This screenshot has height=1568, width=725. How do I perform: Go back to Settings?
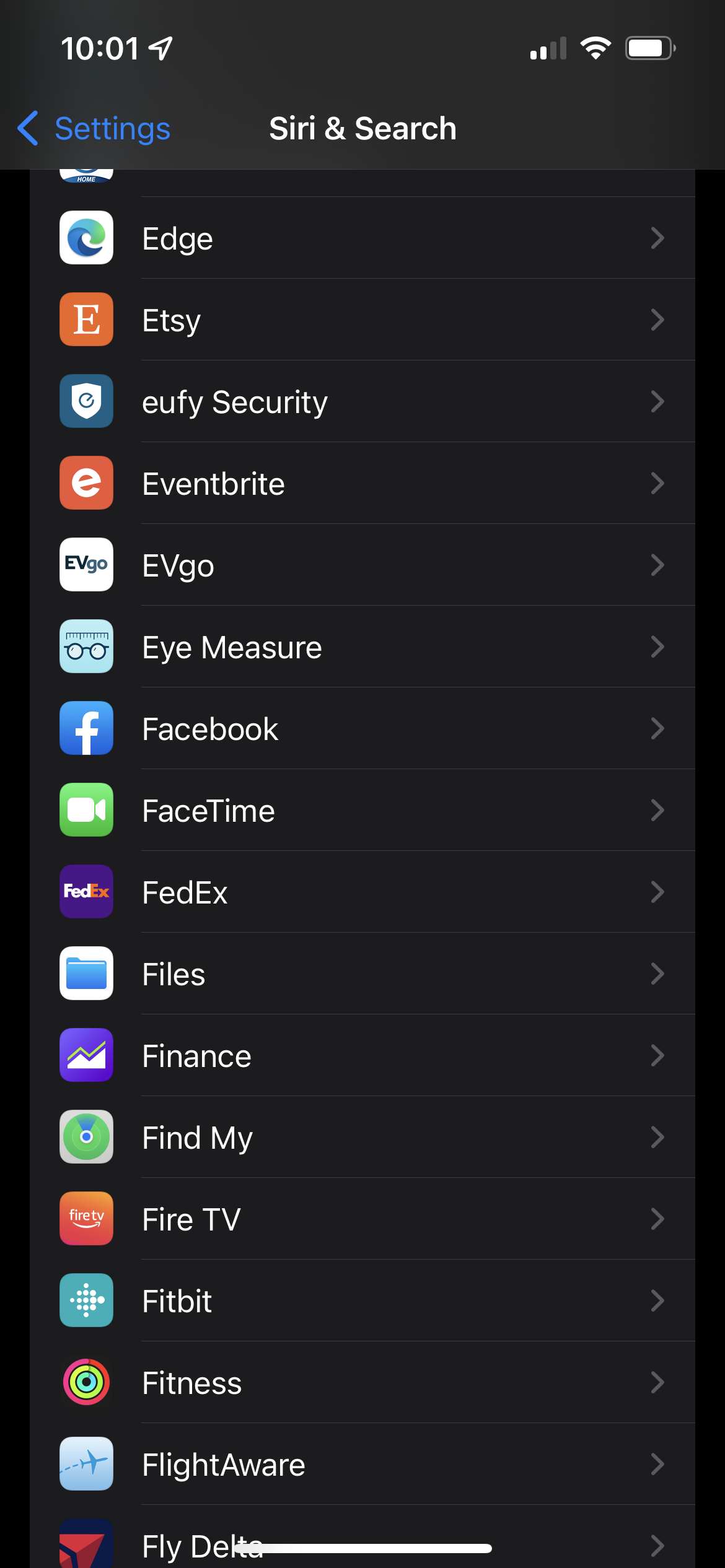coord(94,129)
